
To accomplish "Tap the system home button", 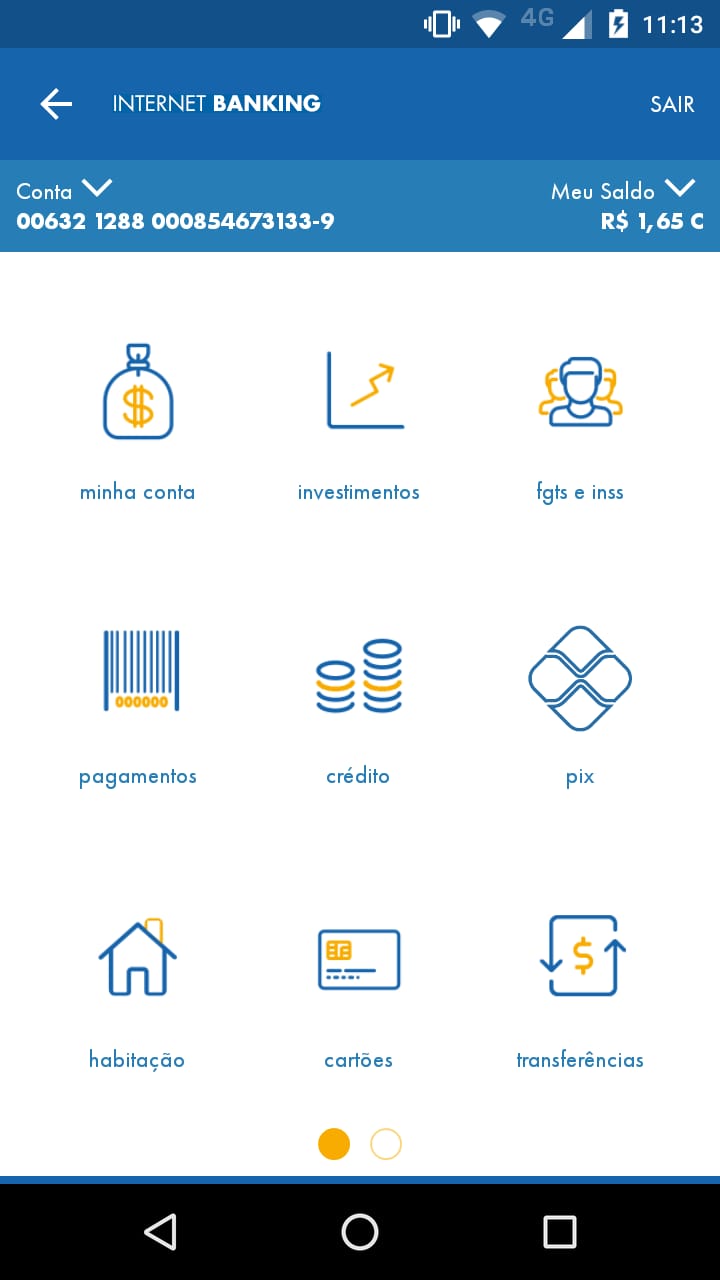I will pos(360,1232).
